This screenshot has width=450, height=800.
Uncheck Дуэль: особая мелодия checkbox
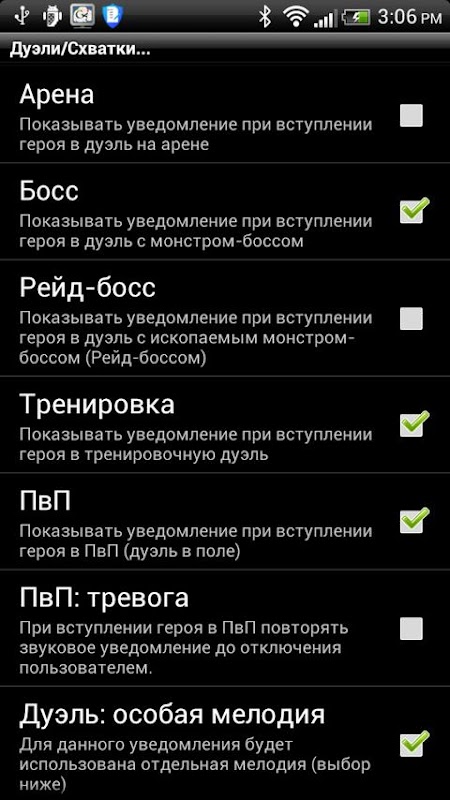point(411,744)
